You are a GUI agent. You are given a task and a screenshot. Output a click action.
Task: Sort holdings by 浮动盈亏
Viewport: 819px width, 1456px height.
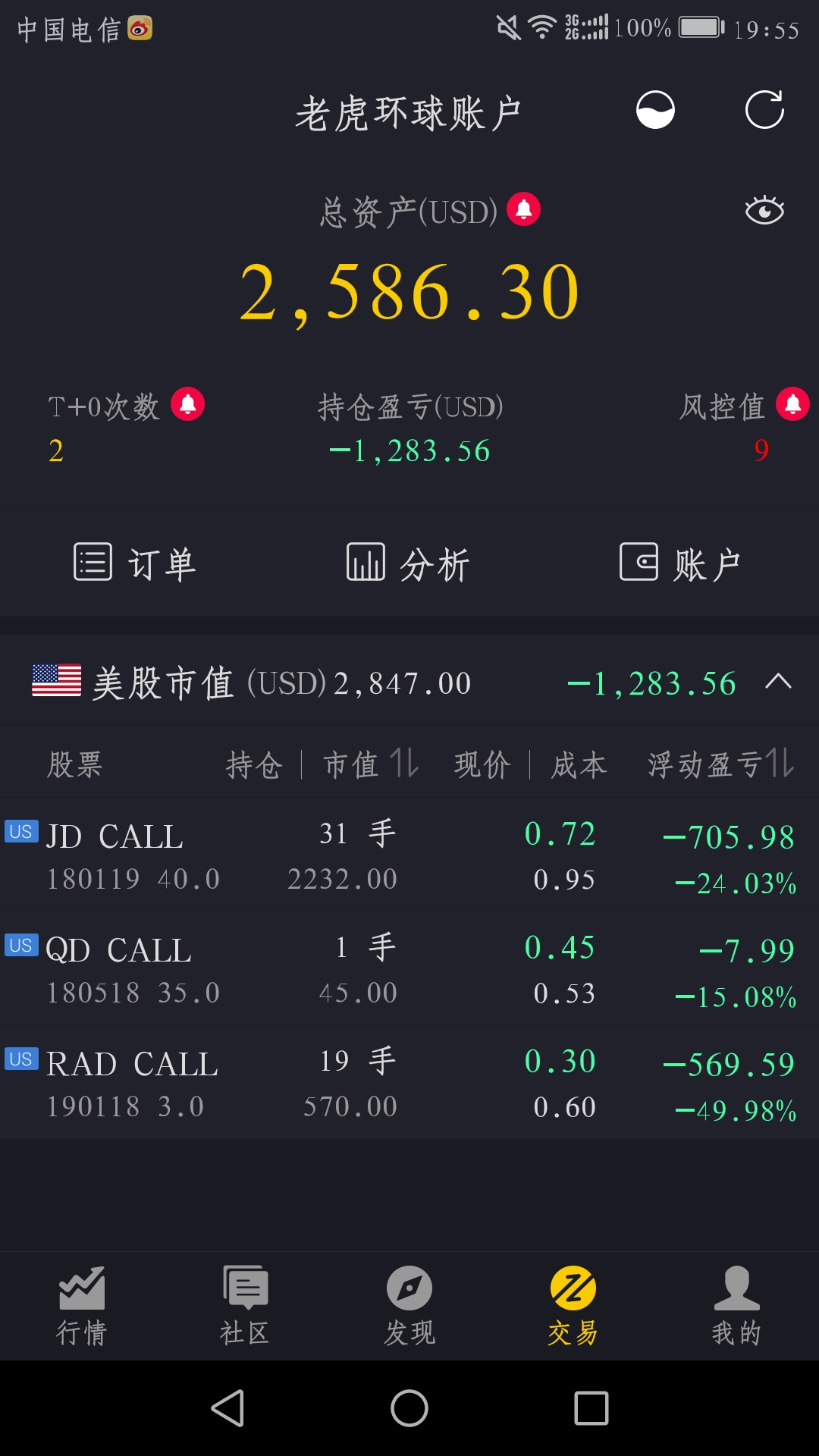coord(721,764)
